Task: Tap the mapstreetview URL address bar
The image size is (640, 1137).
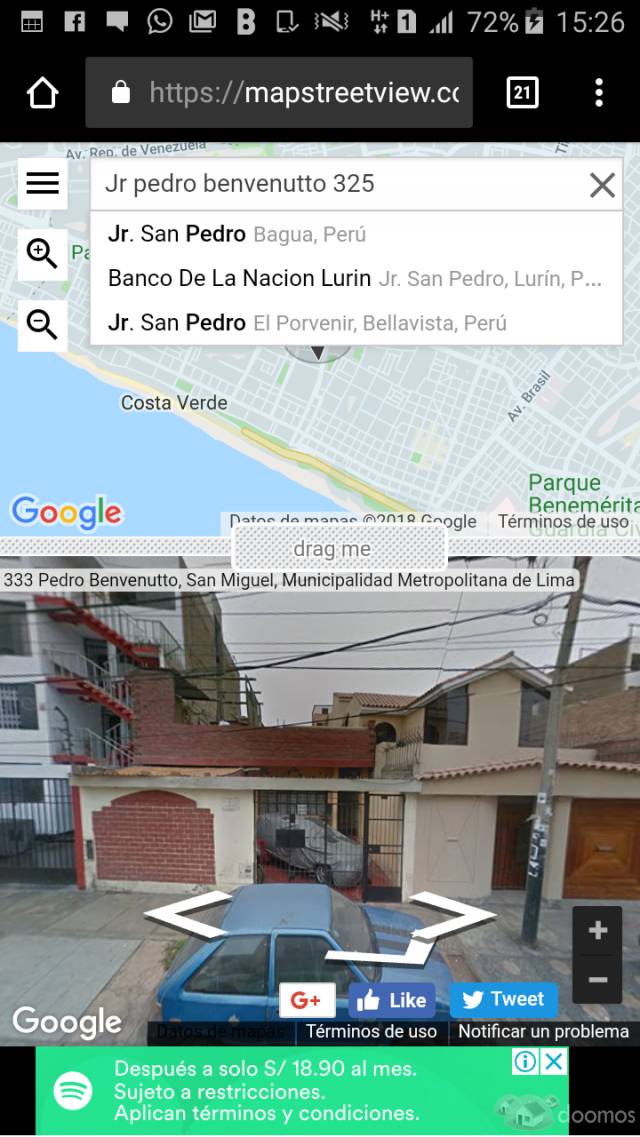Action: coord(279,93)
